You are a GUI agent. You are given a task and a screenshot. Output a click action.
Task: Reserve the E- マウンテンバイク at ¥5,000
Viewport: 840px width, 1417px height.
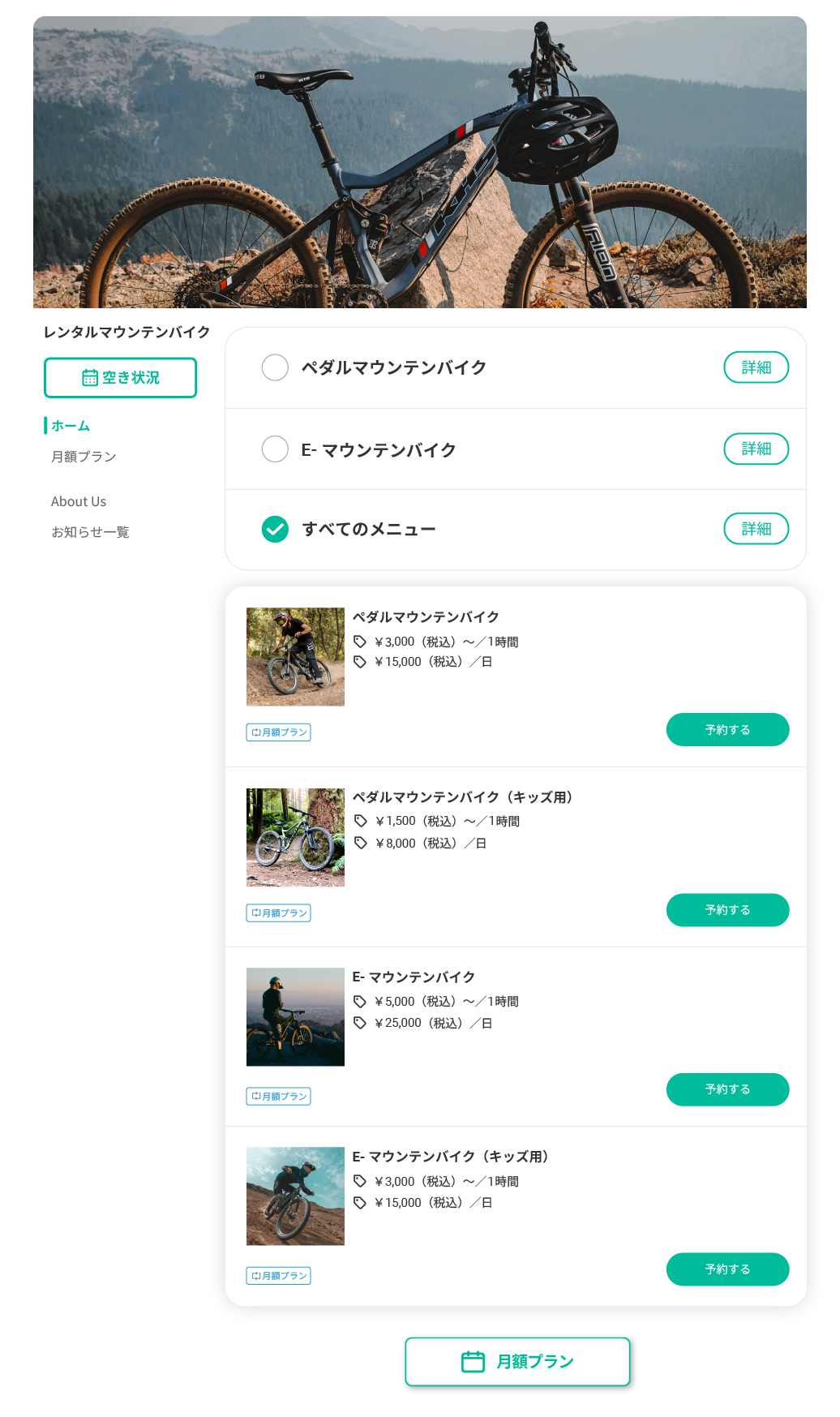(727, 1089)
